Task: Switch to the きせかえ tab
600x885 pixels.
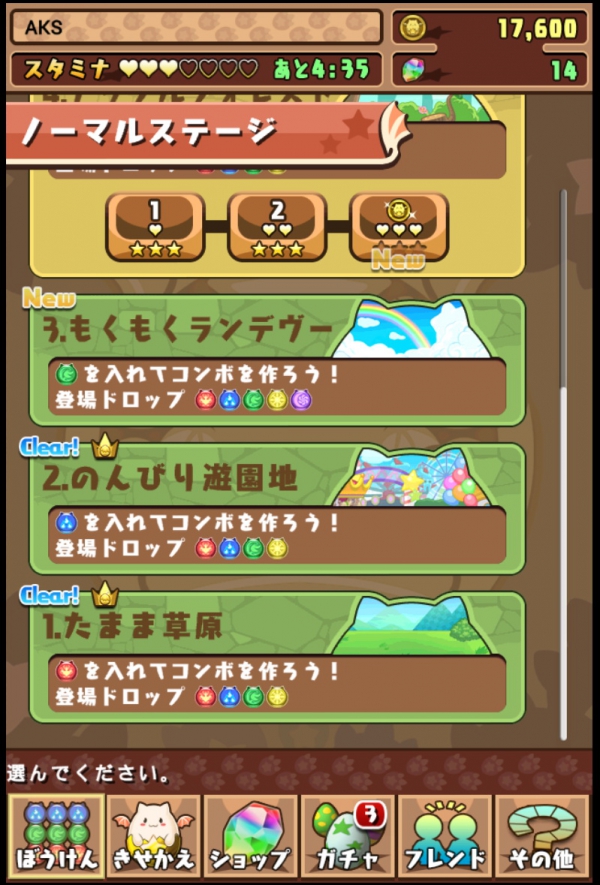Action: tap(153, 836)
